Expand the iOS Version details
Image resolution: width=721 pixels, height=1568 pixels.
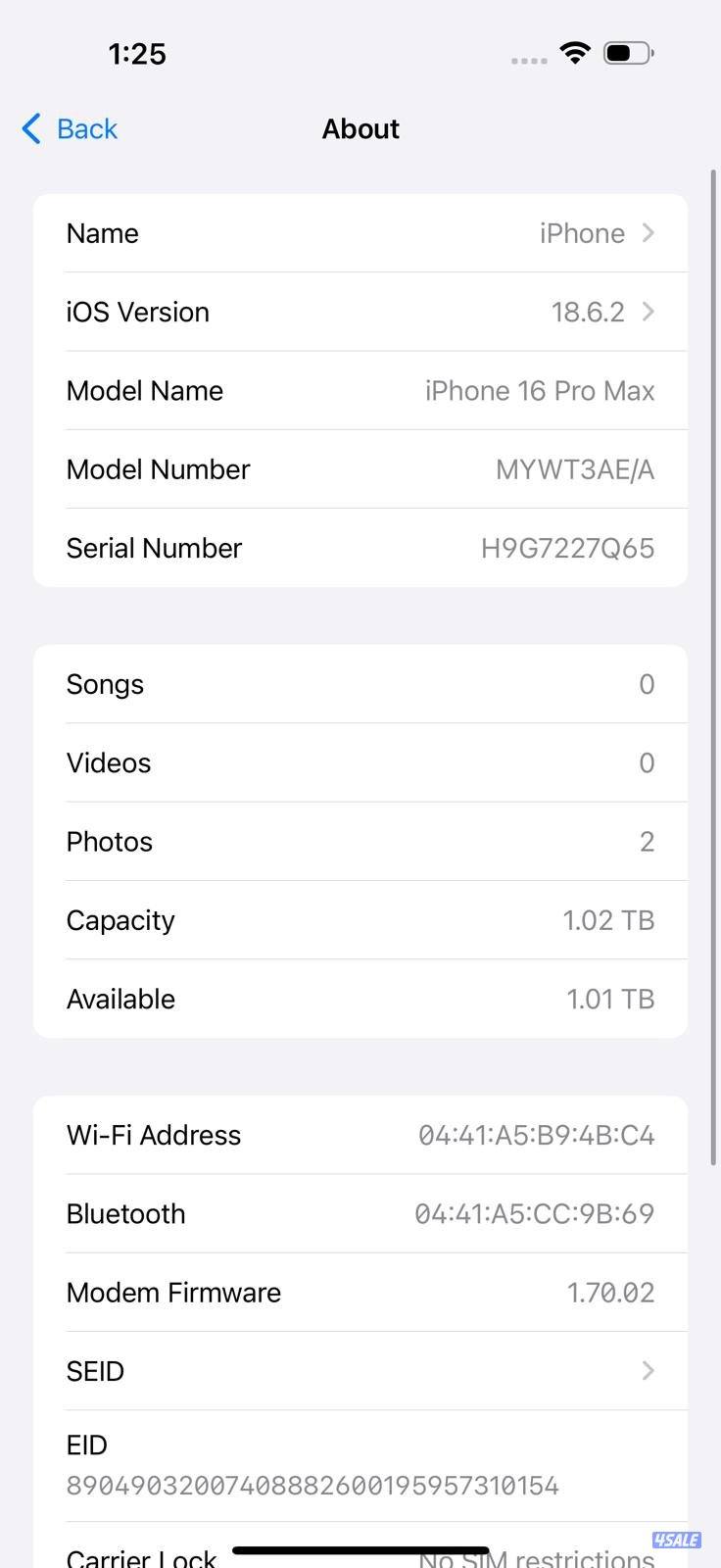(647, 312)
